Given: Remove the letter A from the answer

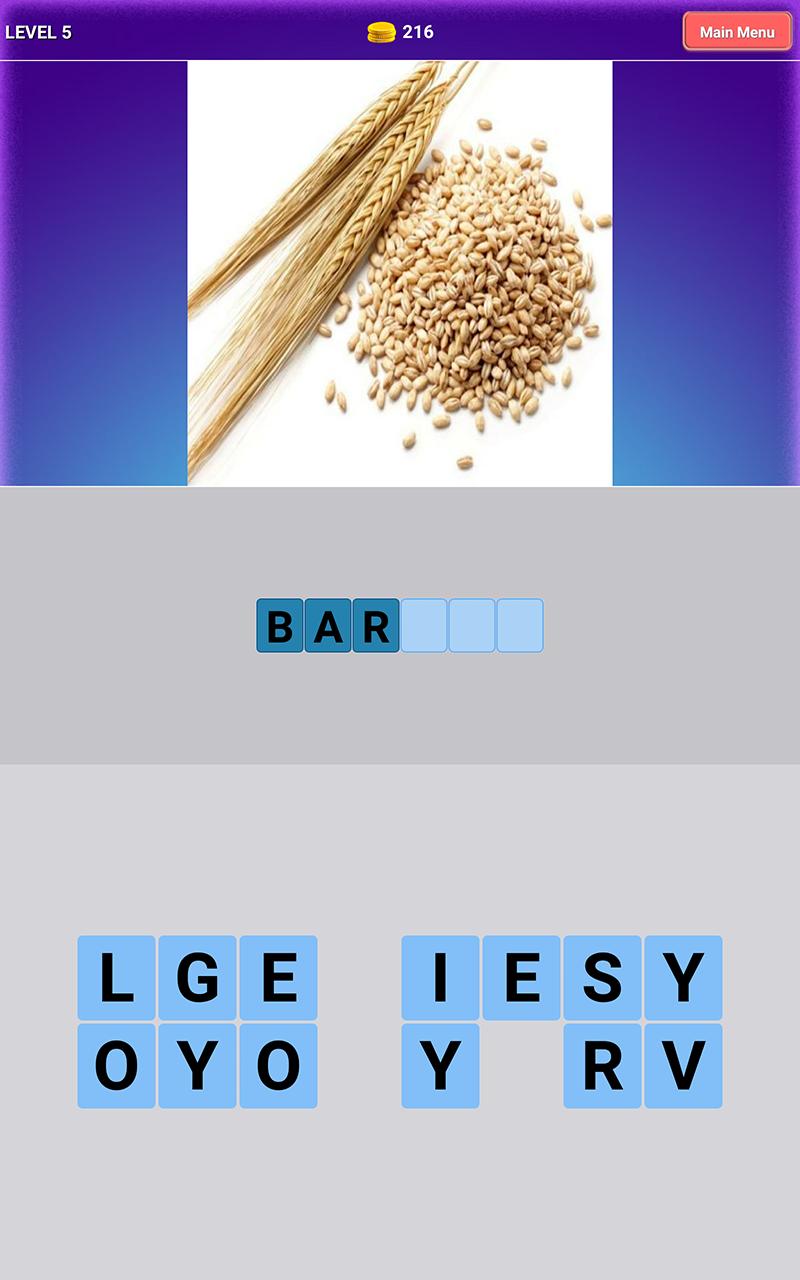Looking at the screenshot, I should click(x=328, y=626).
